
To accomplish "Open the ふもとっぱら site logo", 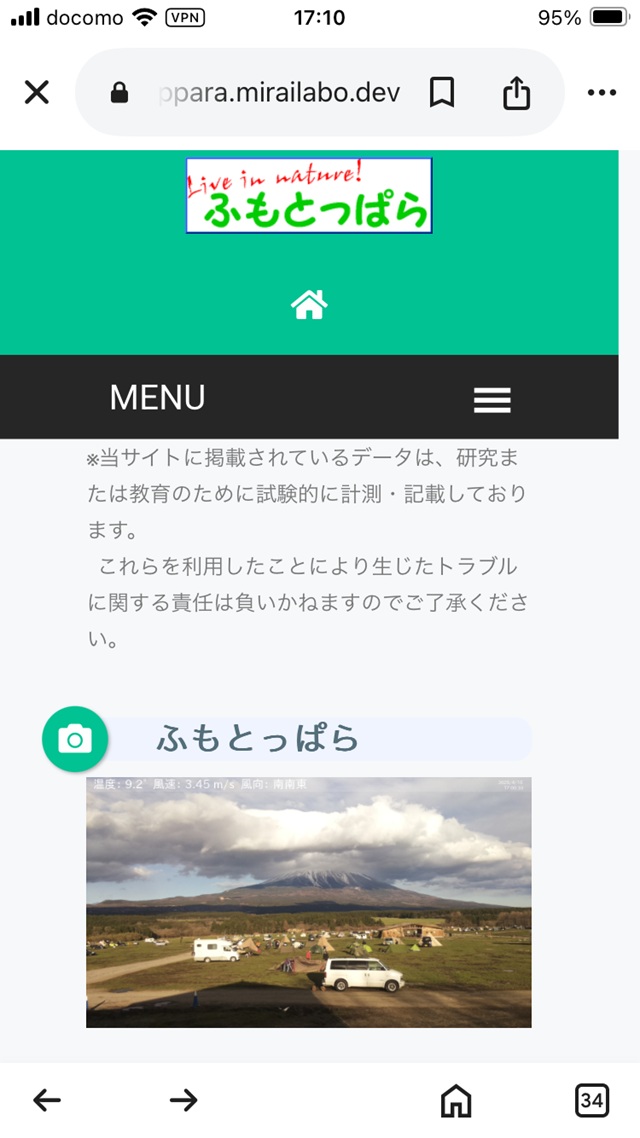I will tap(309, 196).
